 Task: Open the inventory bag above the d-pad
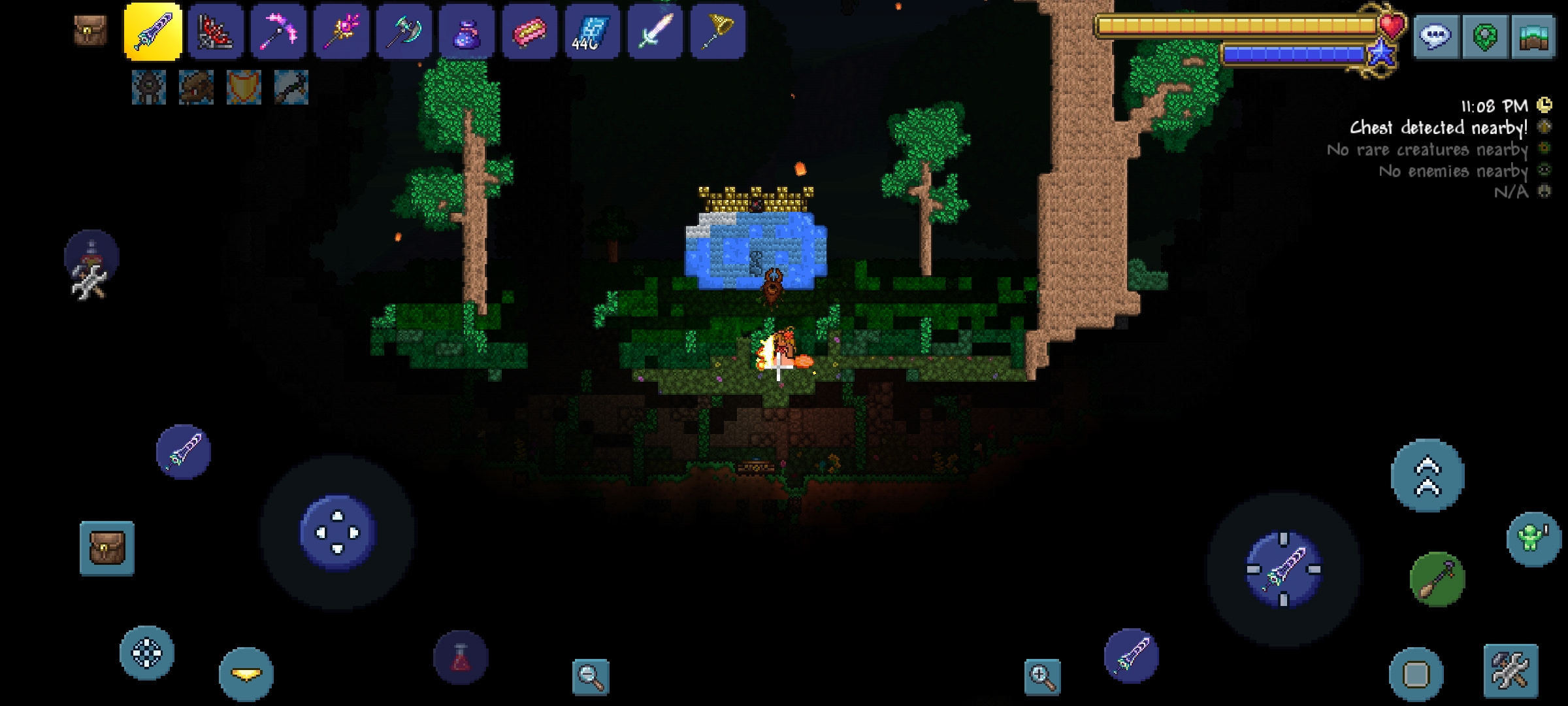[106, 548]
